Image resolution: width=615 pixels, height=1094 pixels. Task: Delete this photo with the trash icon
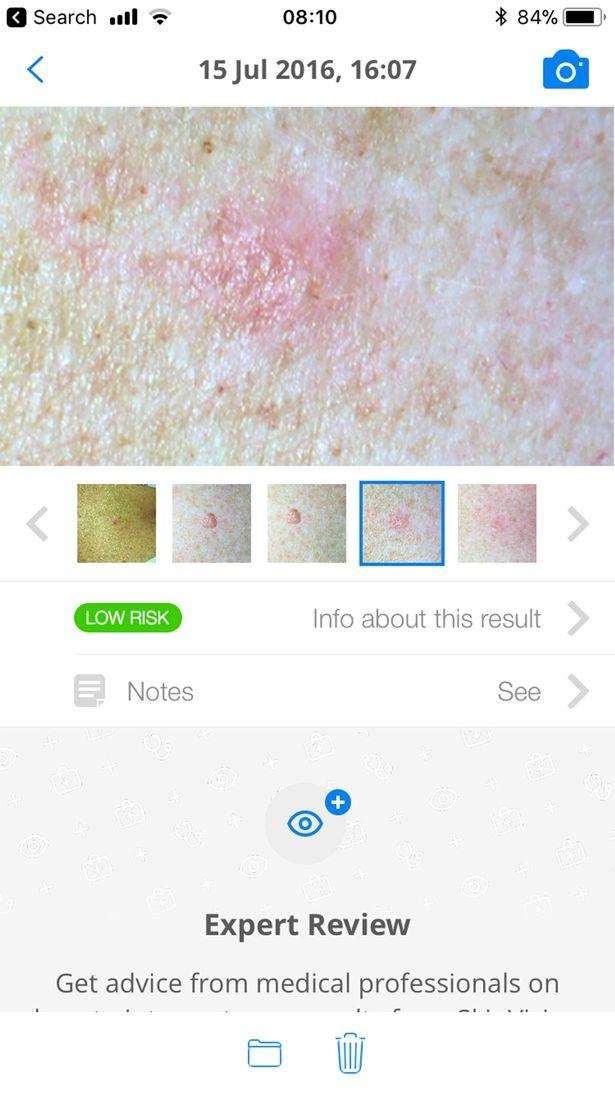click(x=350, y=1053)
